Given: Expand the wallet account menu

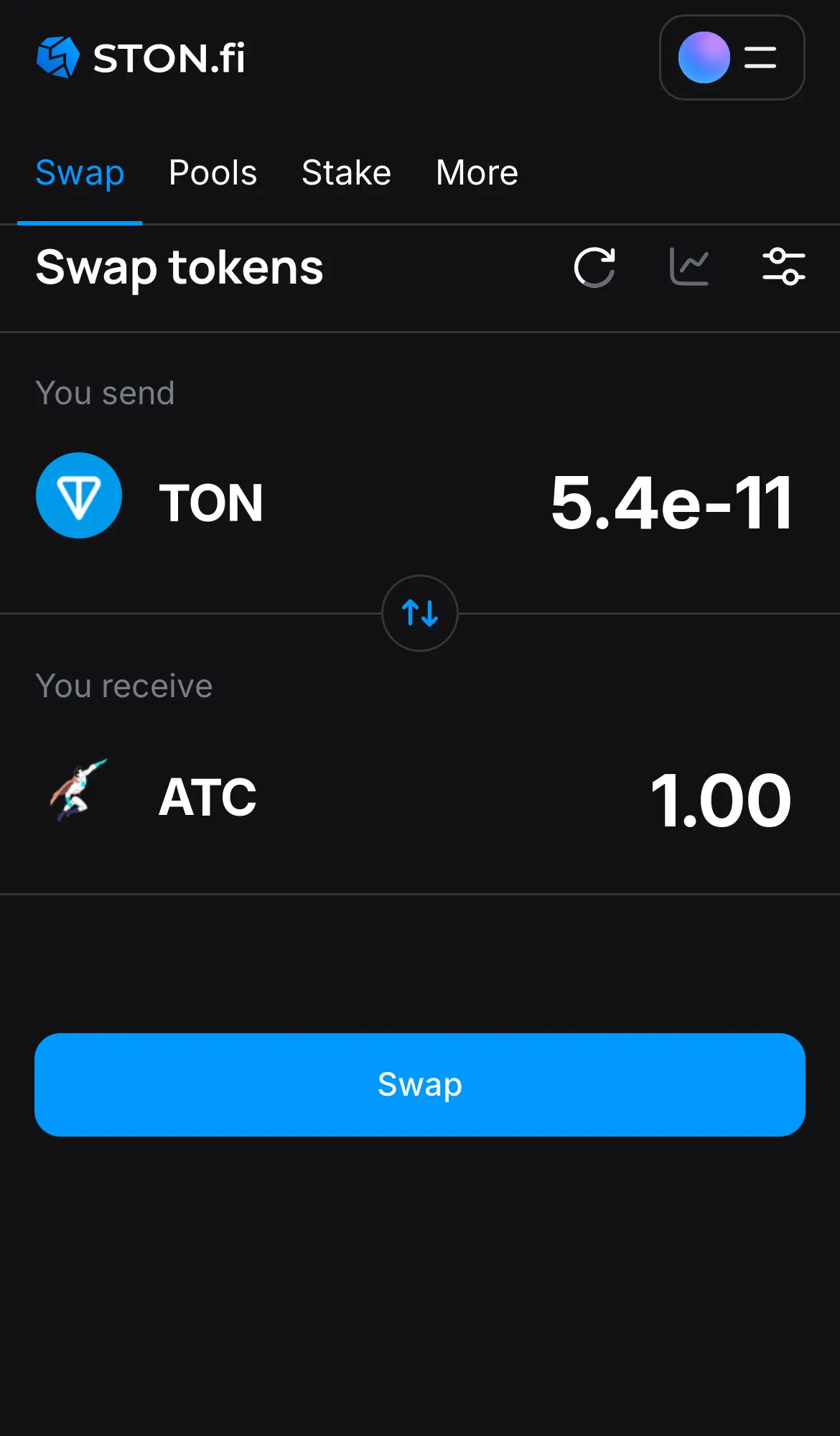Looking at the screenshot, I should [x=732, y=58].
